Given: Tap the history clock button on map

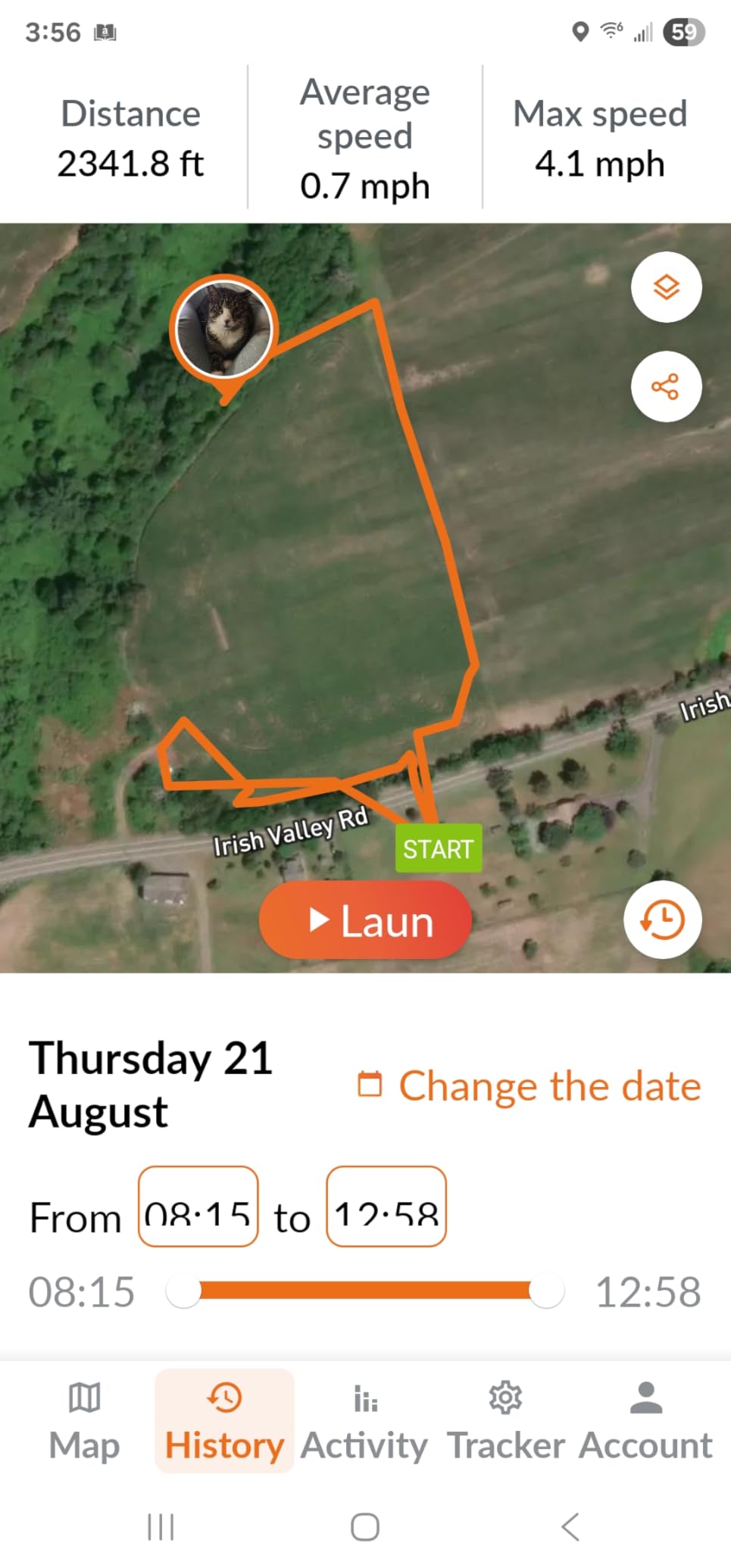Looking at the screenshot, I should click(x=662, y=920).
